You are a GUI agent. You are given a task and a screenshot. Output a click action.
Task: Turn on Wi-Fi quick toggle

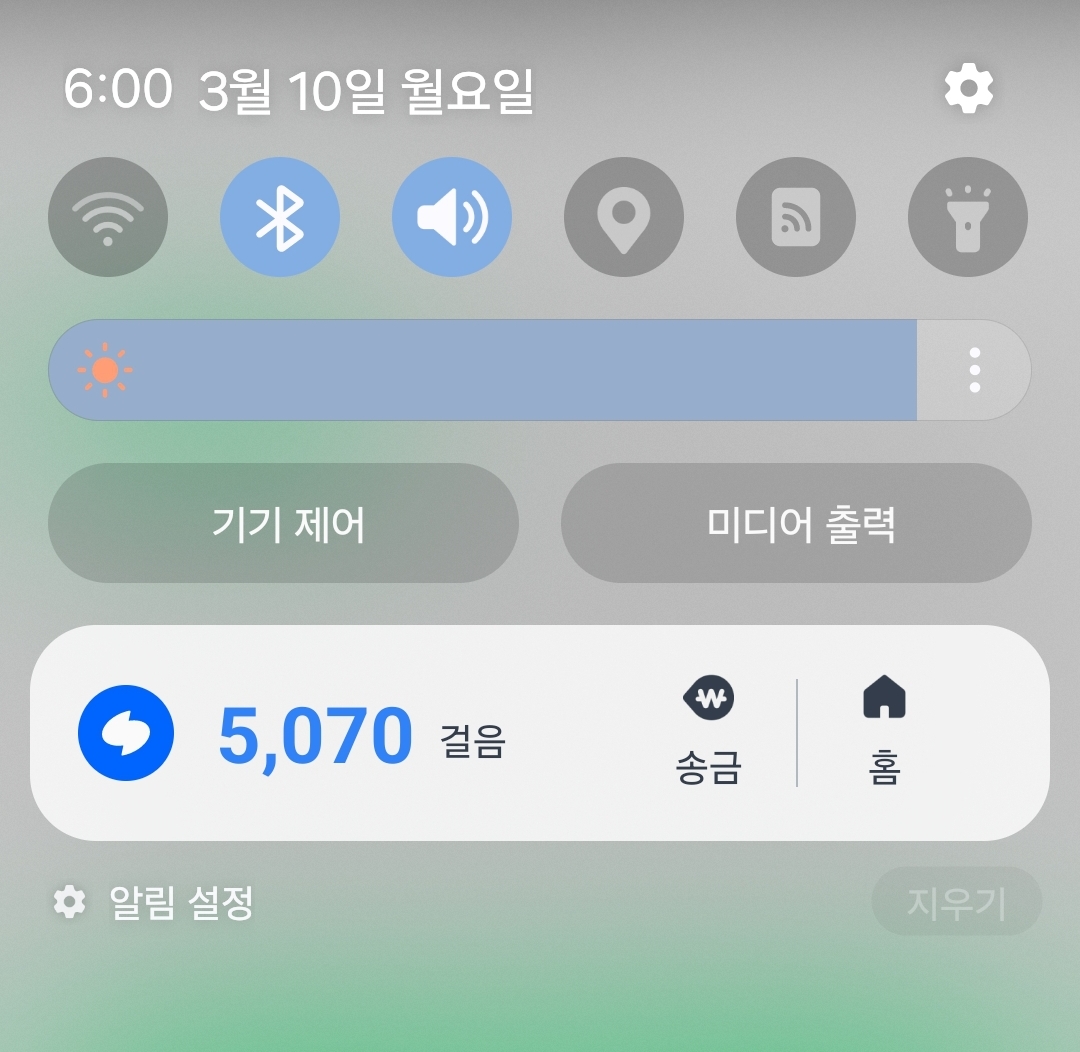click(108, 217)
